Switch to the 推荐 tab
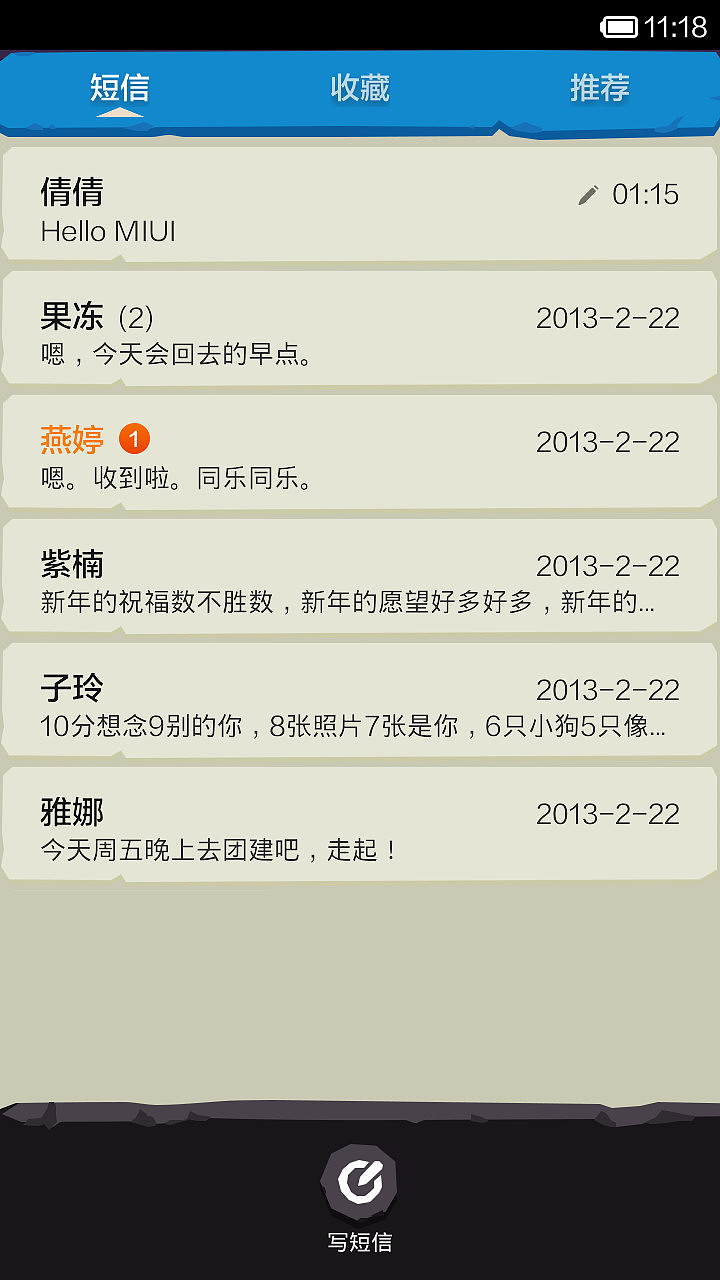The image size is (720, 1280). pyautogui.click(x=600, y=88)
